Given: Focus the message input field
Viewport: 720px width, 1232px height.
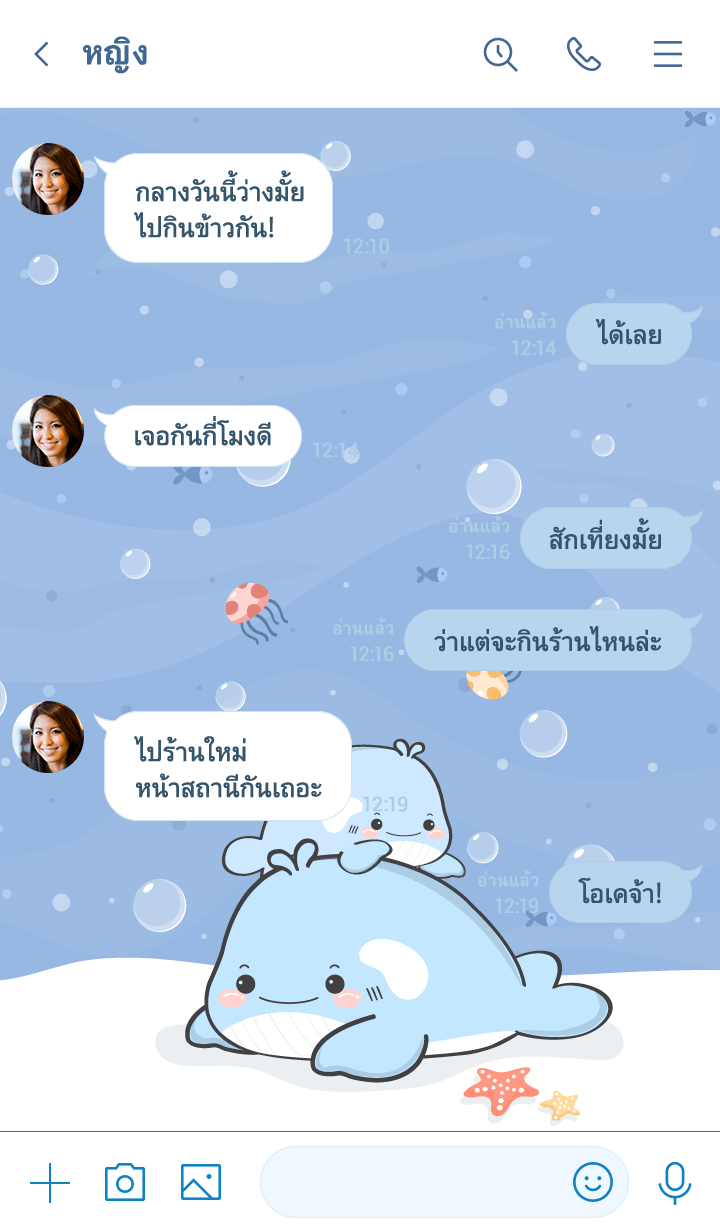Looking at the screenshot, I should 410,1183.
